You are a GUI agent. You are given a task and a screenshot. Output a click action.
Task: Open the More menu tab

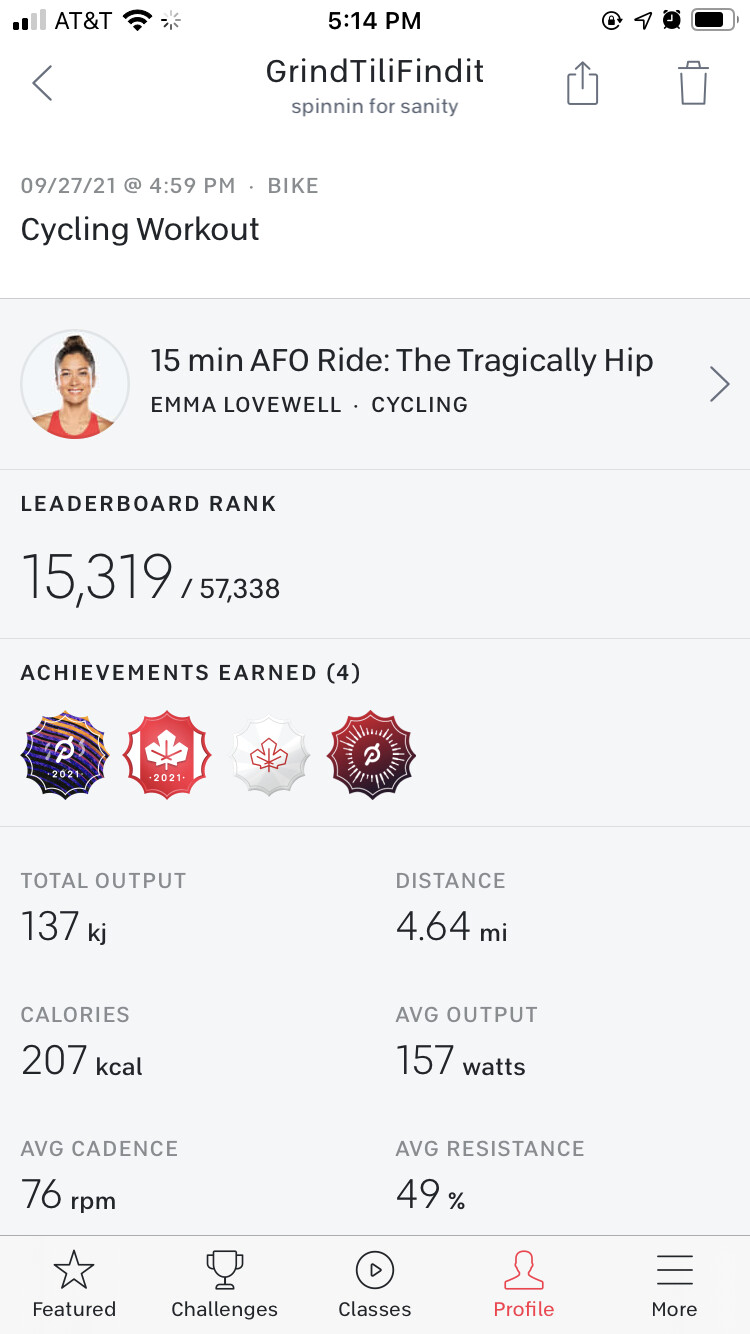click(675, 1285)
